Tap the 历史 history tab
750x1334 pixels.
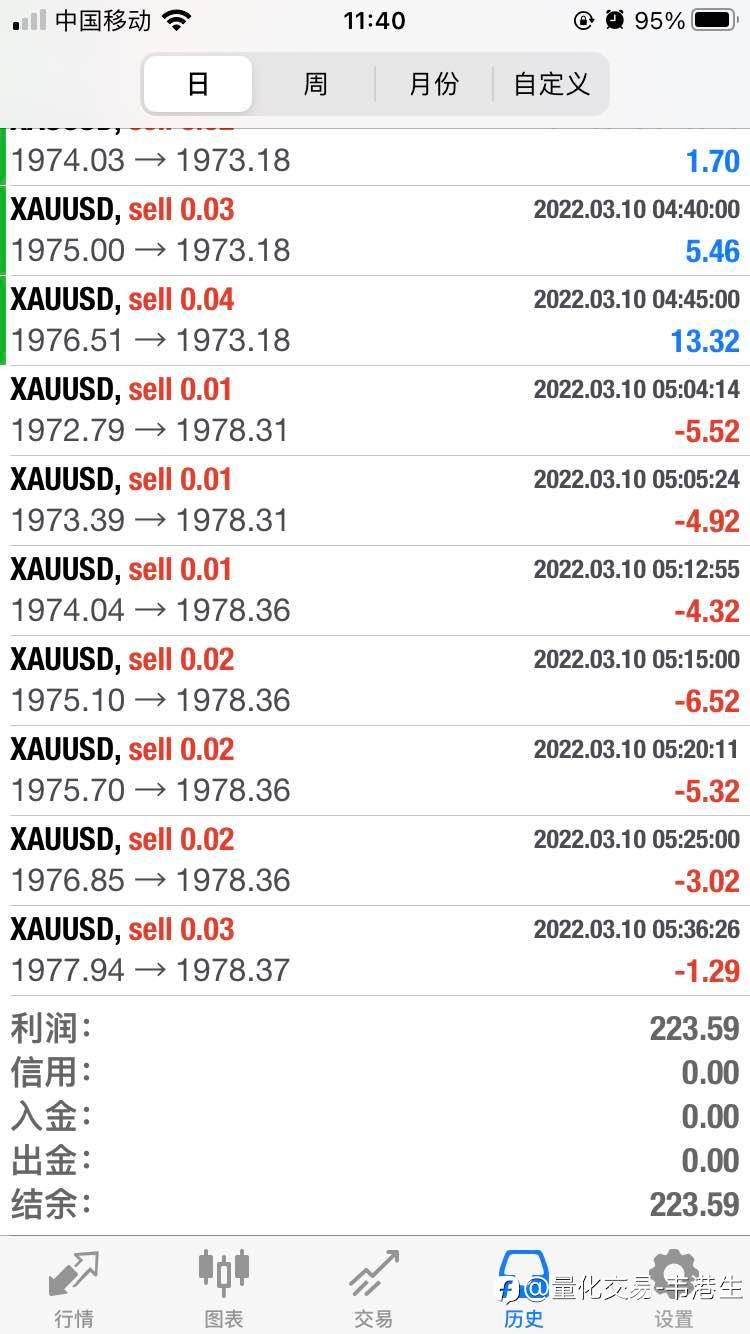(524, 1288)
